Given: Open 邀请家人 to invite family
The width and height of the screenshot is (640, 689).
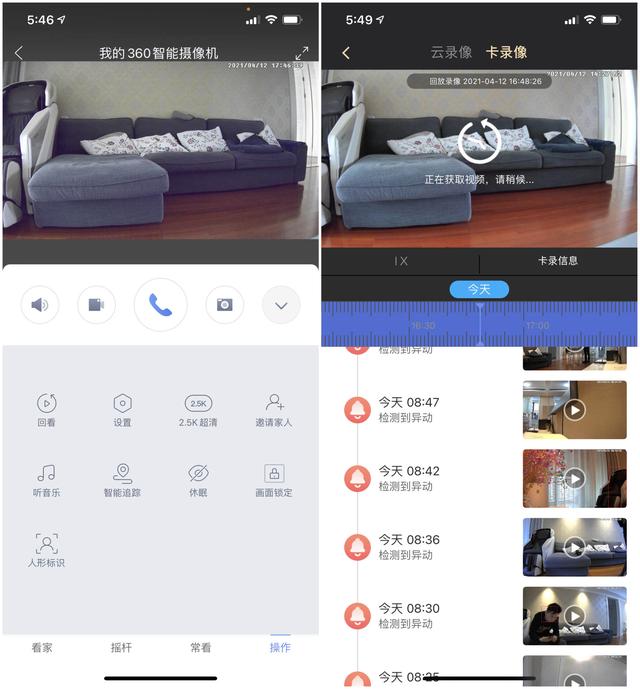Looking at the screenshot, I should [274, 410].
